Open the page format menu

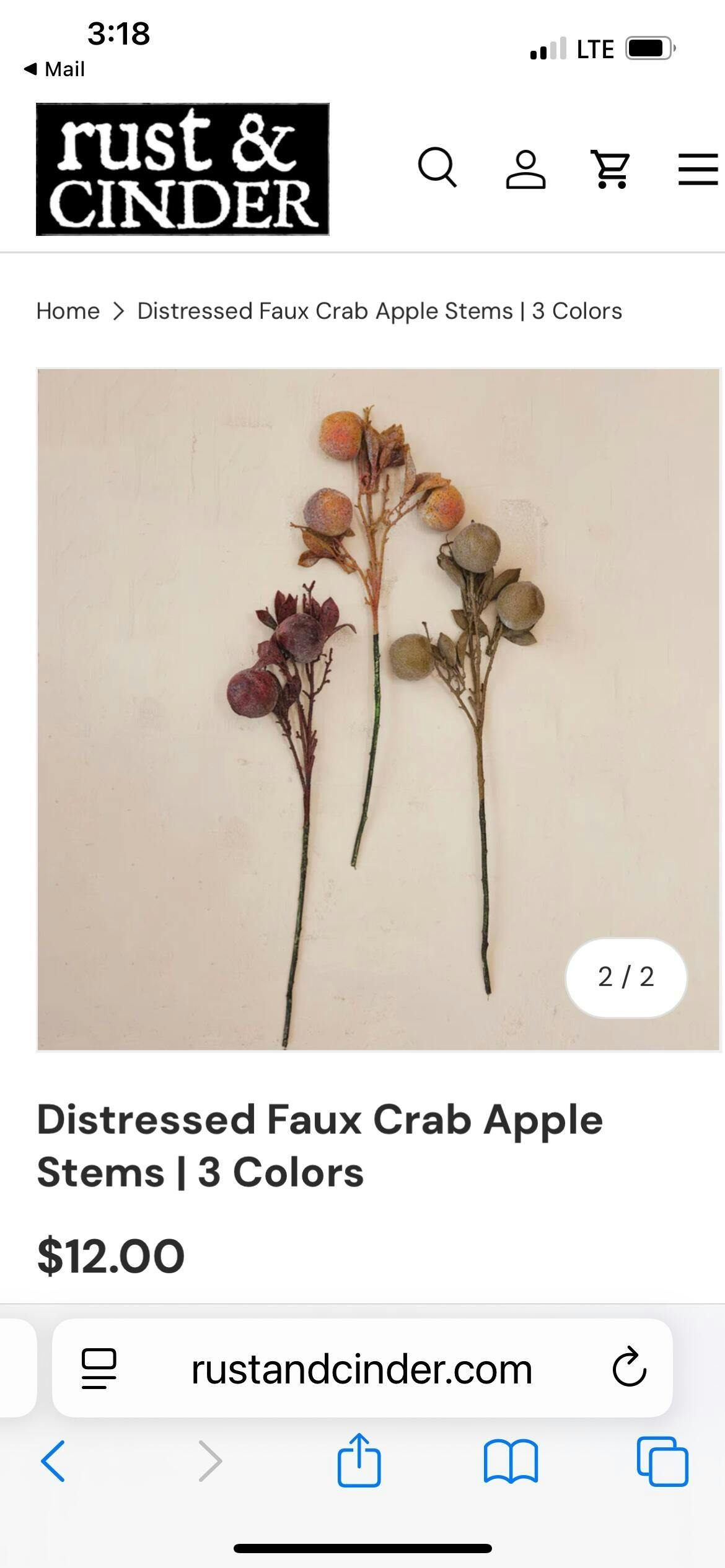[x=99, y=1369]
